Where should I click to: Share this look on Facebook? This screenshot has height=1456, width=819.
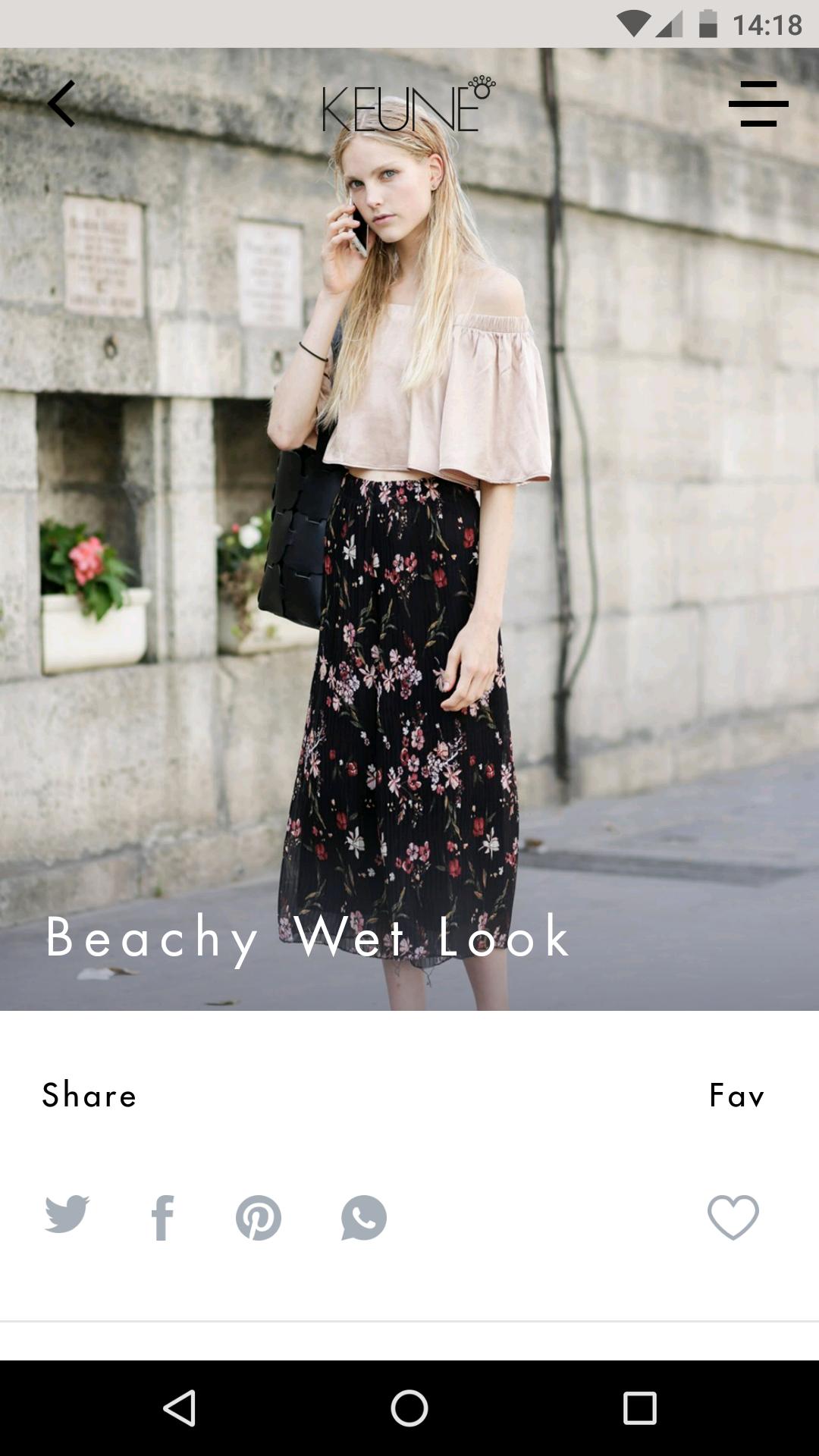point(162,1217)
